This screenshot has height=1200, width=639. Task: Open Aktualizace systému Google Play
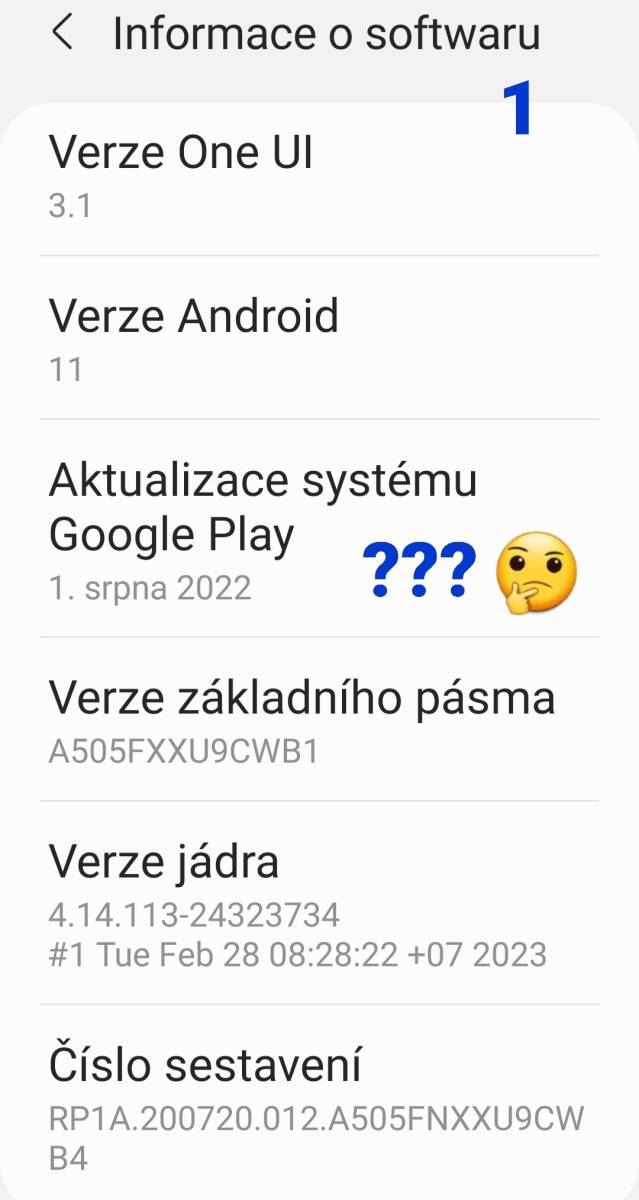point(319,529)
